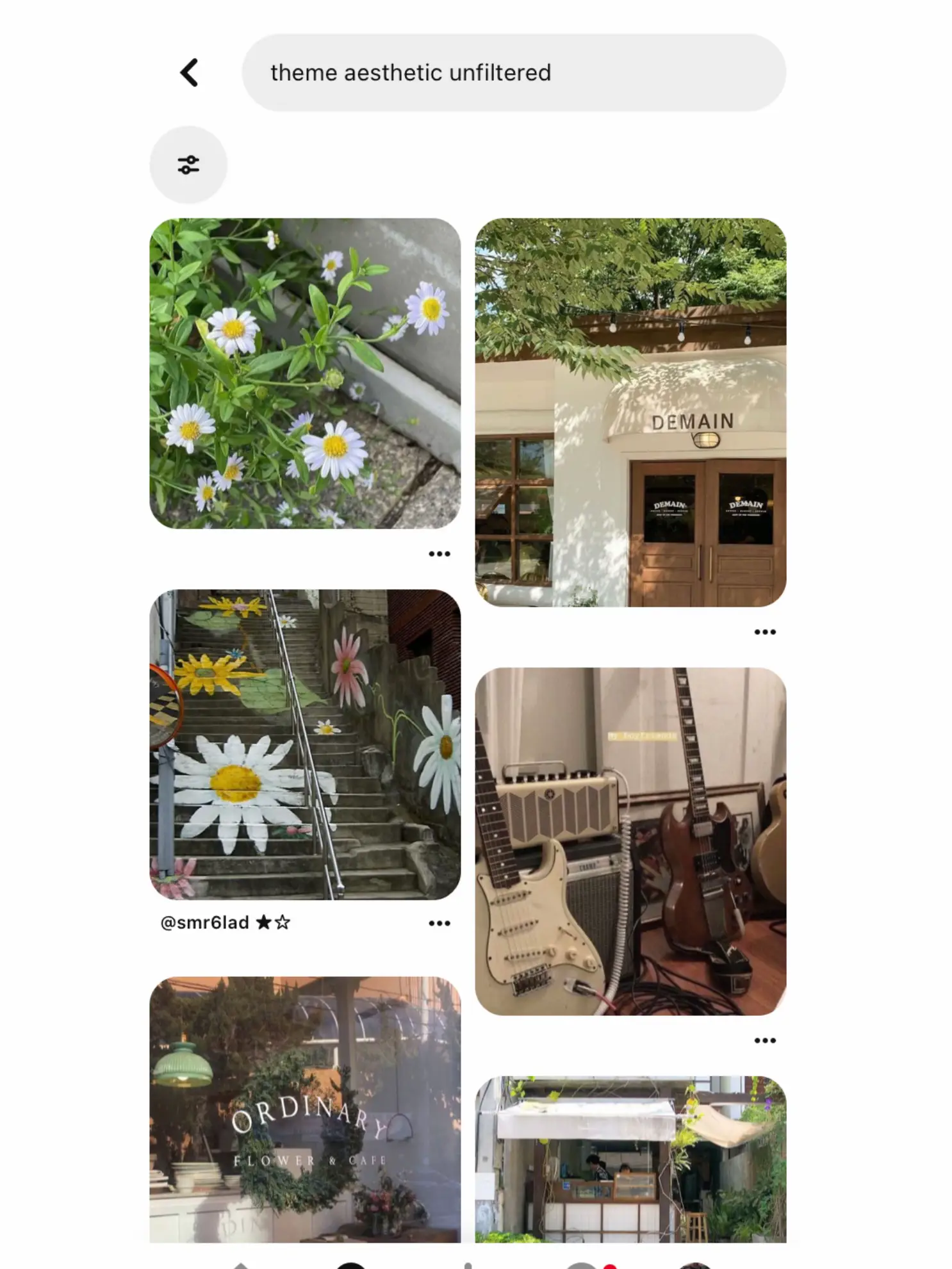Open options menu for guitars pin
The image size is (952, 1269).
[765, 1040]
